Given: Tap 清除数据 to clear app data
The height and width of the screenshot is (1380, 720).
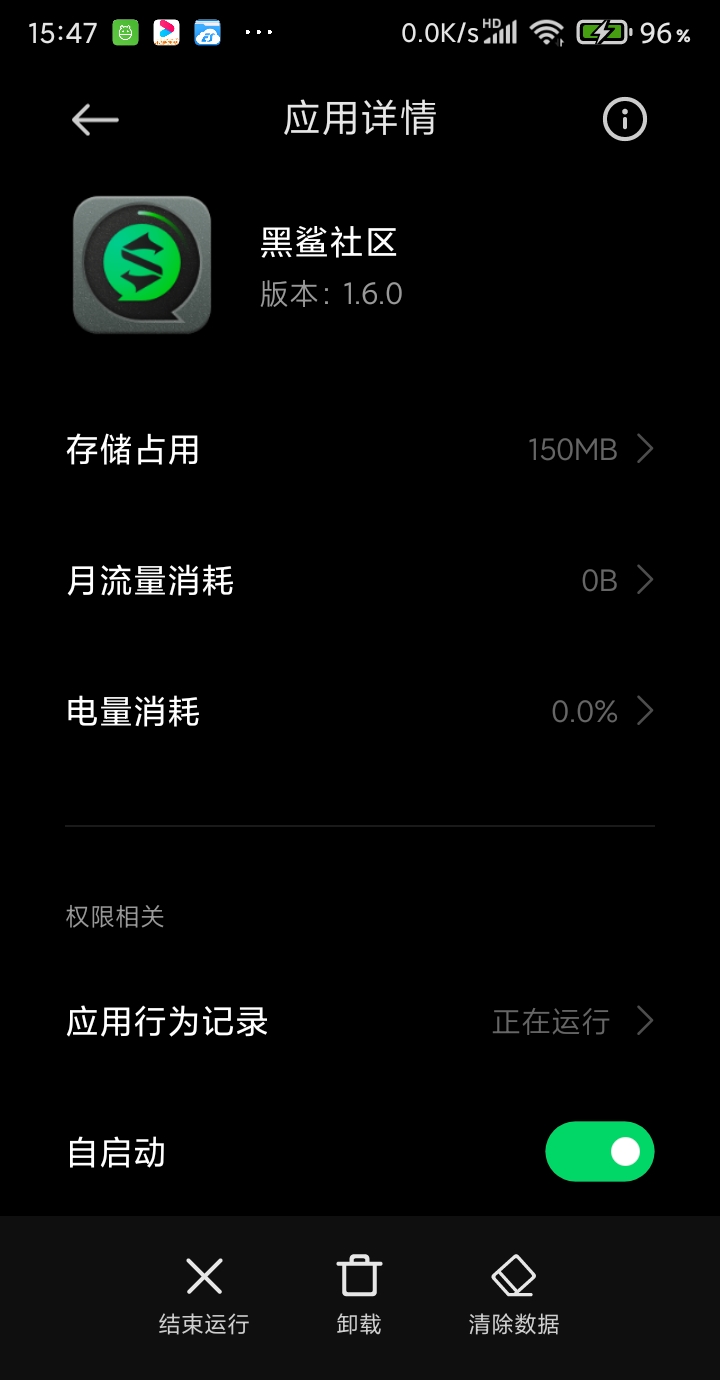Looking at the screenshot, I should click(514, 1296).
